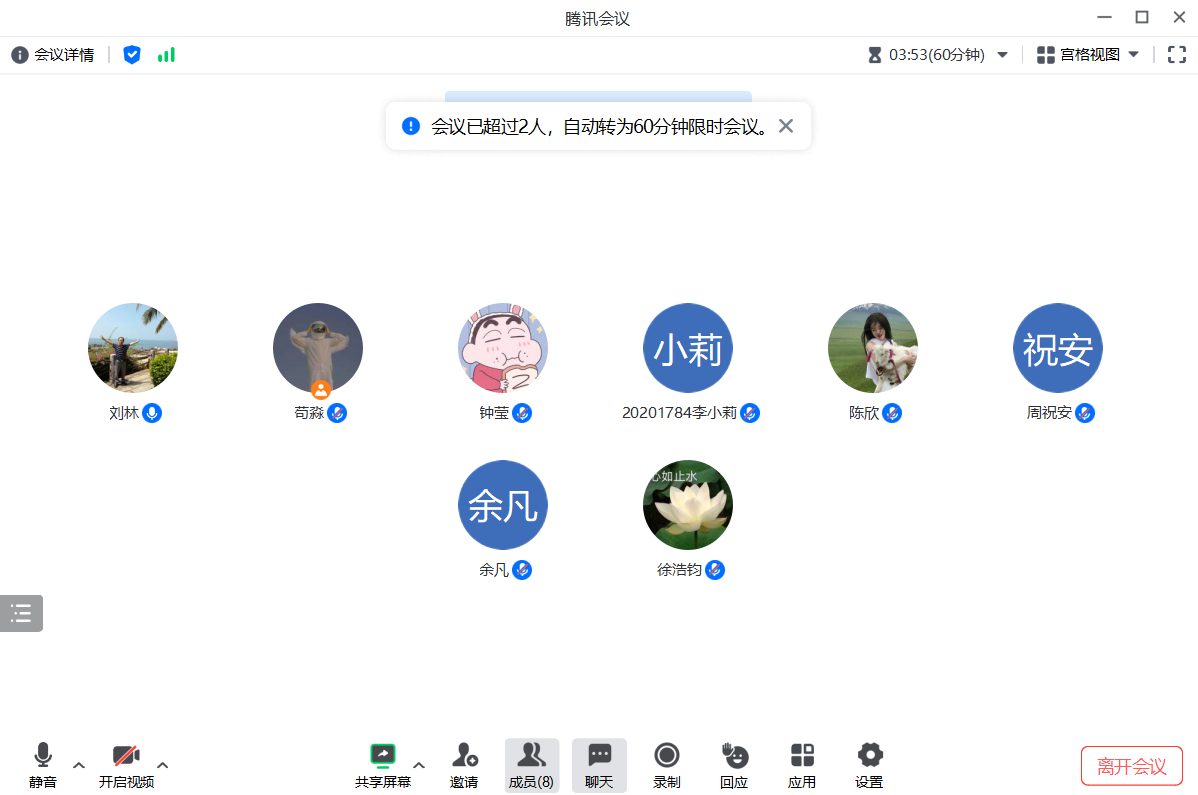Viewport: 1198px width, 795px height.
Task: Open 会议详情 meeting details
Action: pyautogui.click(x=53, y=55)
